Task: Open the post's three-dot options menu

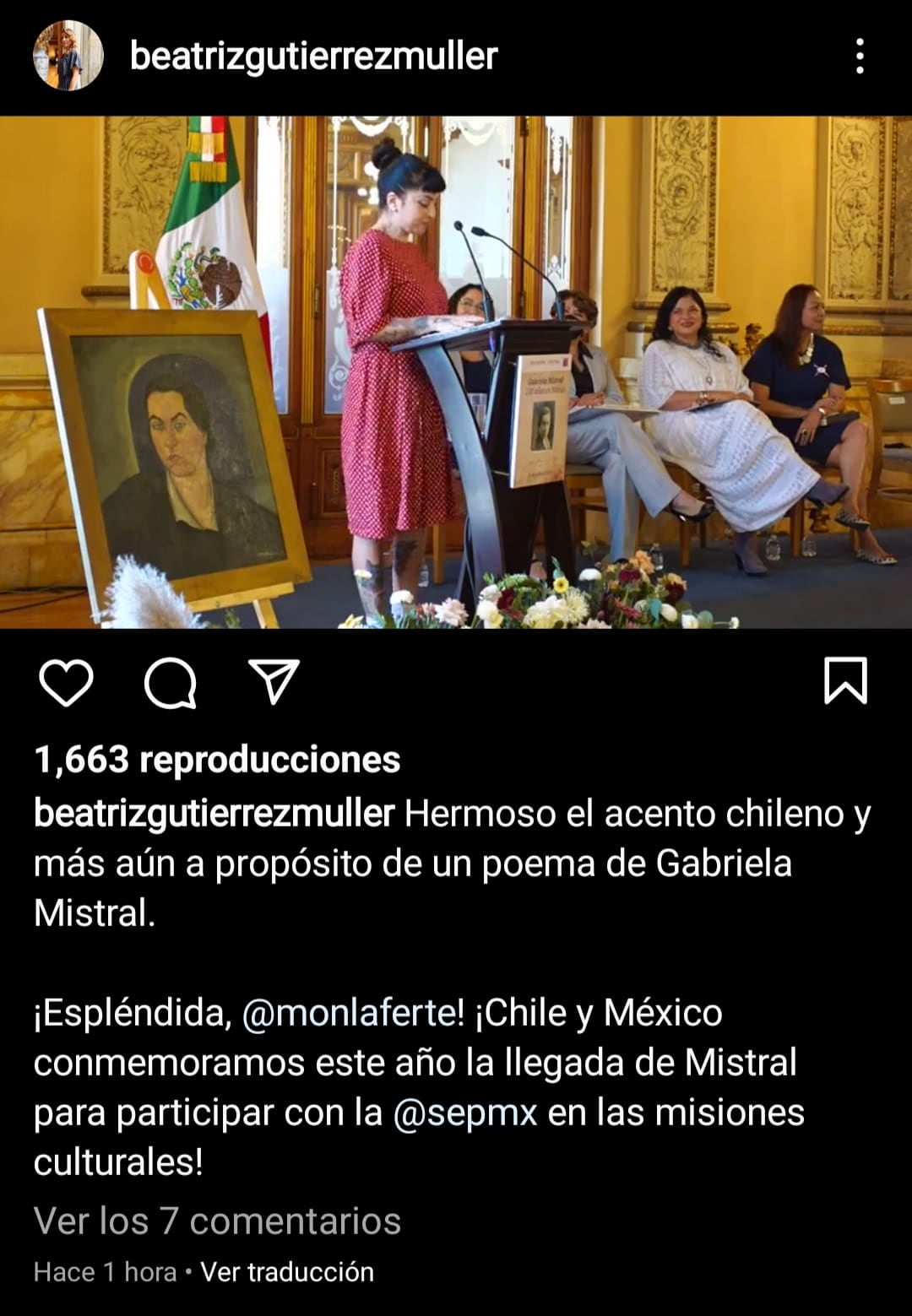Action: pos(860,56)
